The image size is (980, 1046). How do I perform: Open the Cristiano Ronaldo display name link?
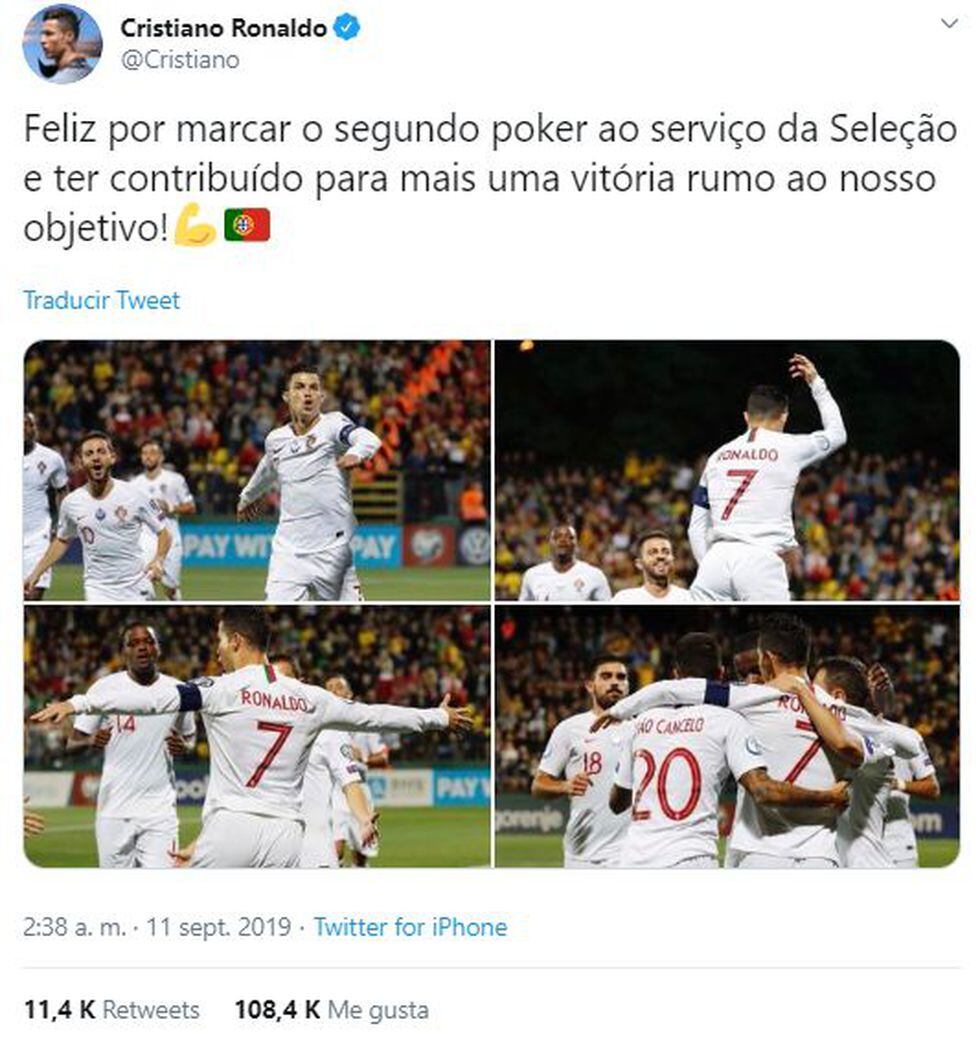[223, 29]
